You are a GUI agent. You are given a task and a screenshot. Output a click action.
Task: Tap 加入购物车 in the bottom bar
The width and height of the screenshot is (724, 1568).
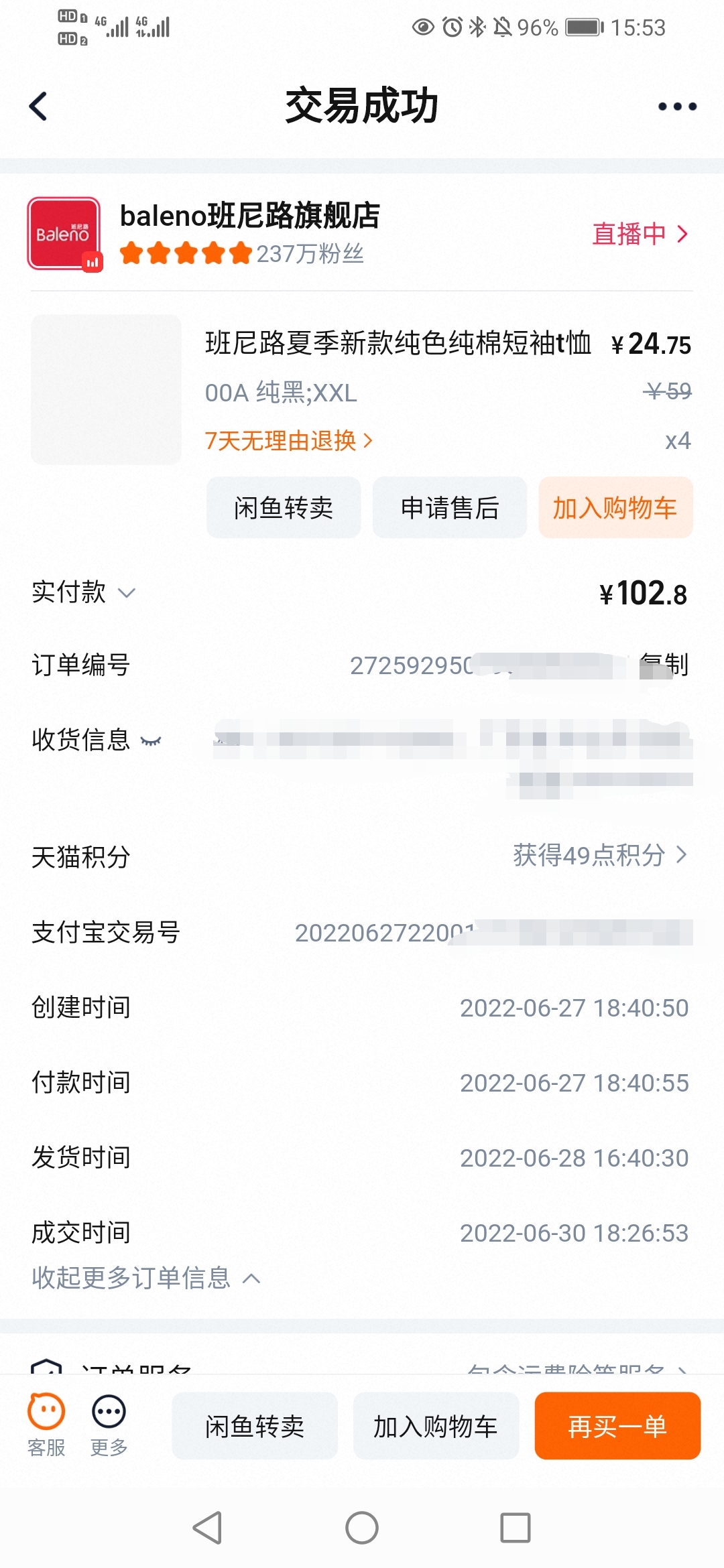[x=436, y=1426]
